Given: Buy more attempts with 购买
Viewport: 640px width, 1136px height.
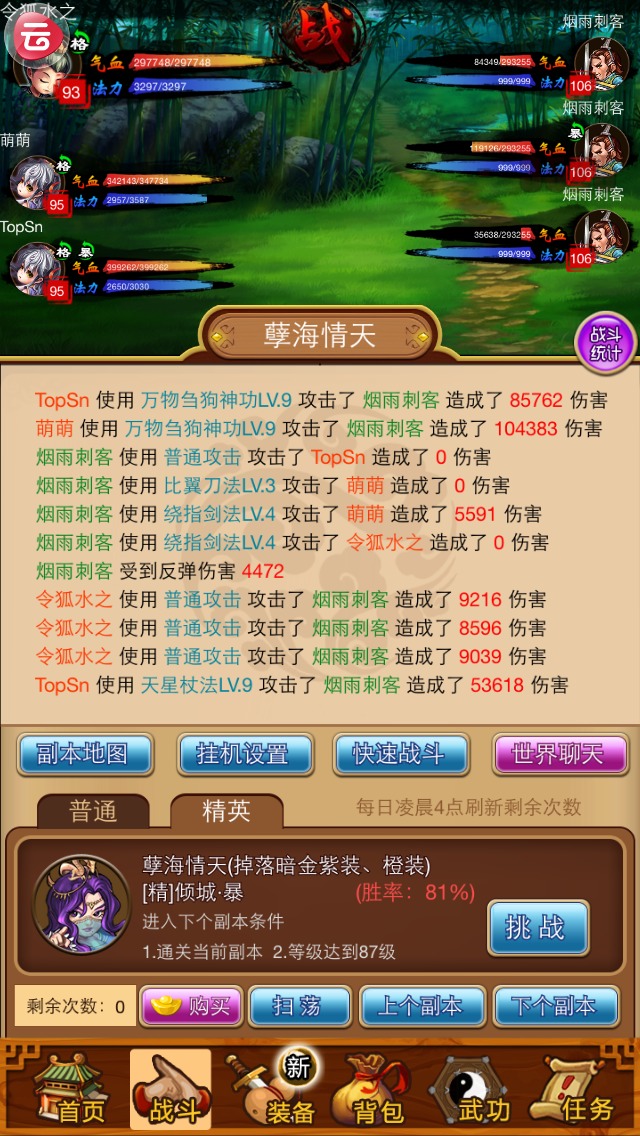Looking at the screenshot, I should click(x=191, y=1006).
